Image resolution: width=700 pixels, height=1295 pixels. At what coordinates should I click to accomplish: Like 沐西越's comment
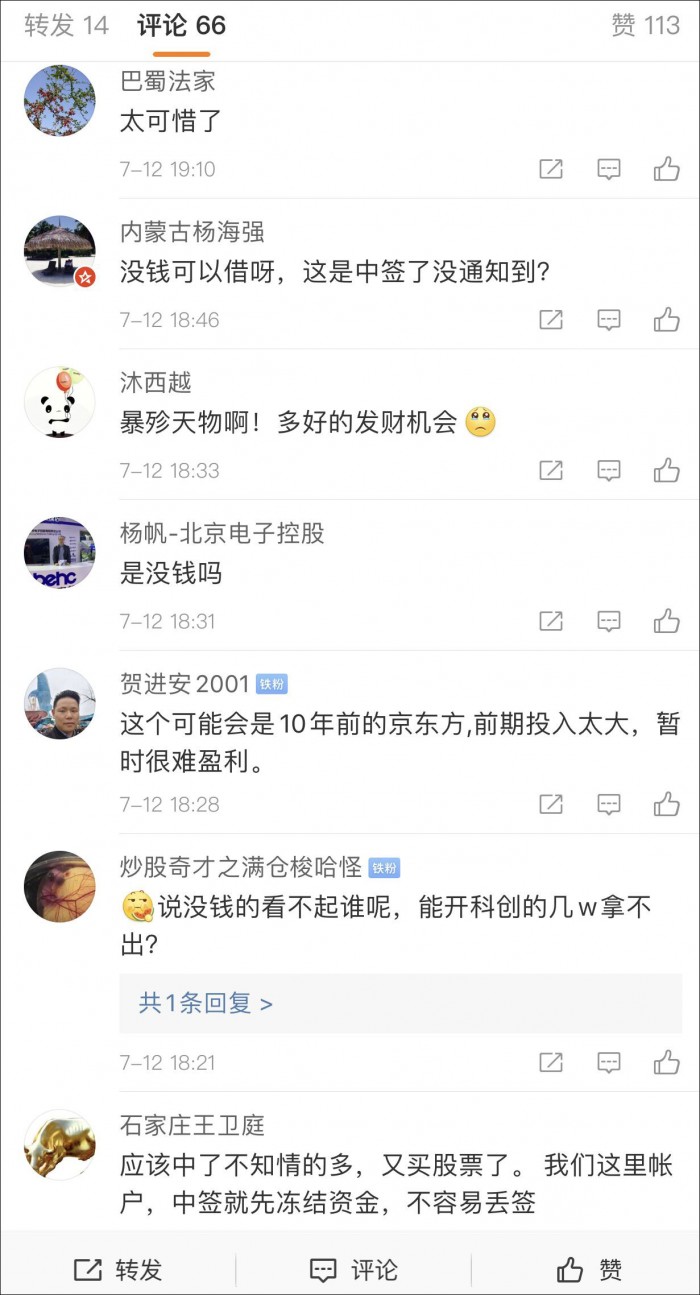(667, 470)
